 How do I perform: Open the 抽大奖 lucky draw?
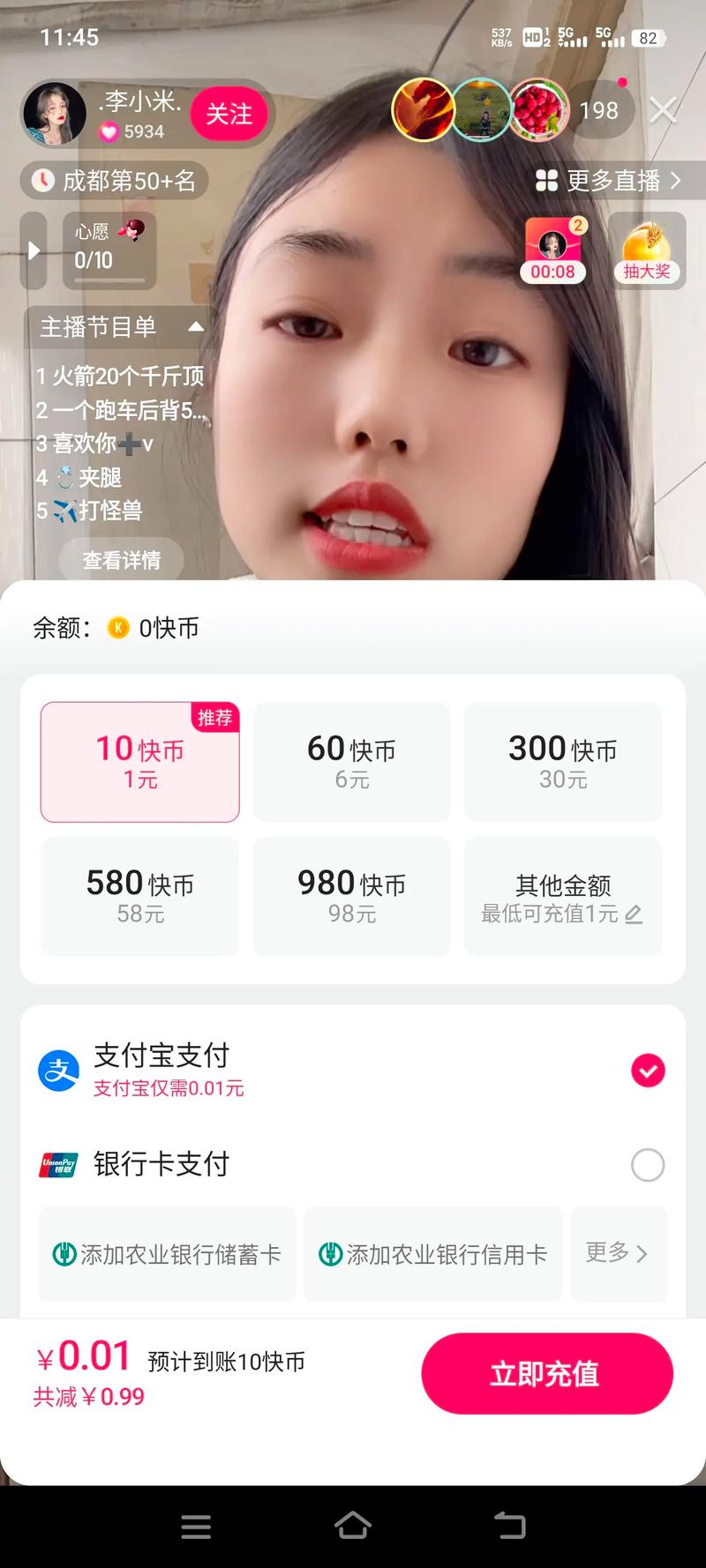[x=647, y=250]
